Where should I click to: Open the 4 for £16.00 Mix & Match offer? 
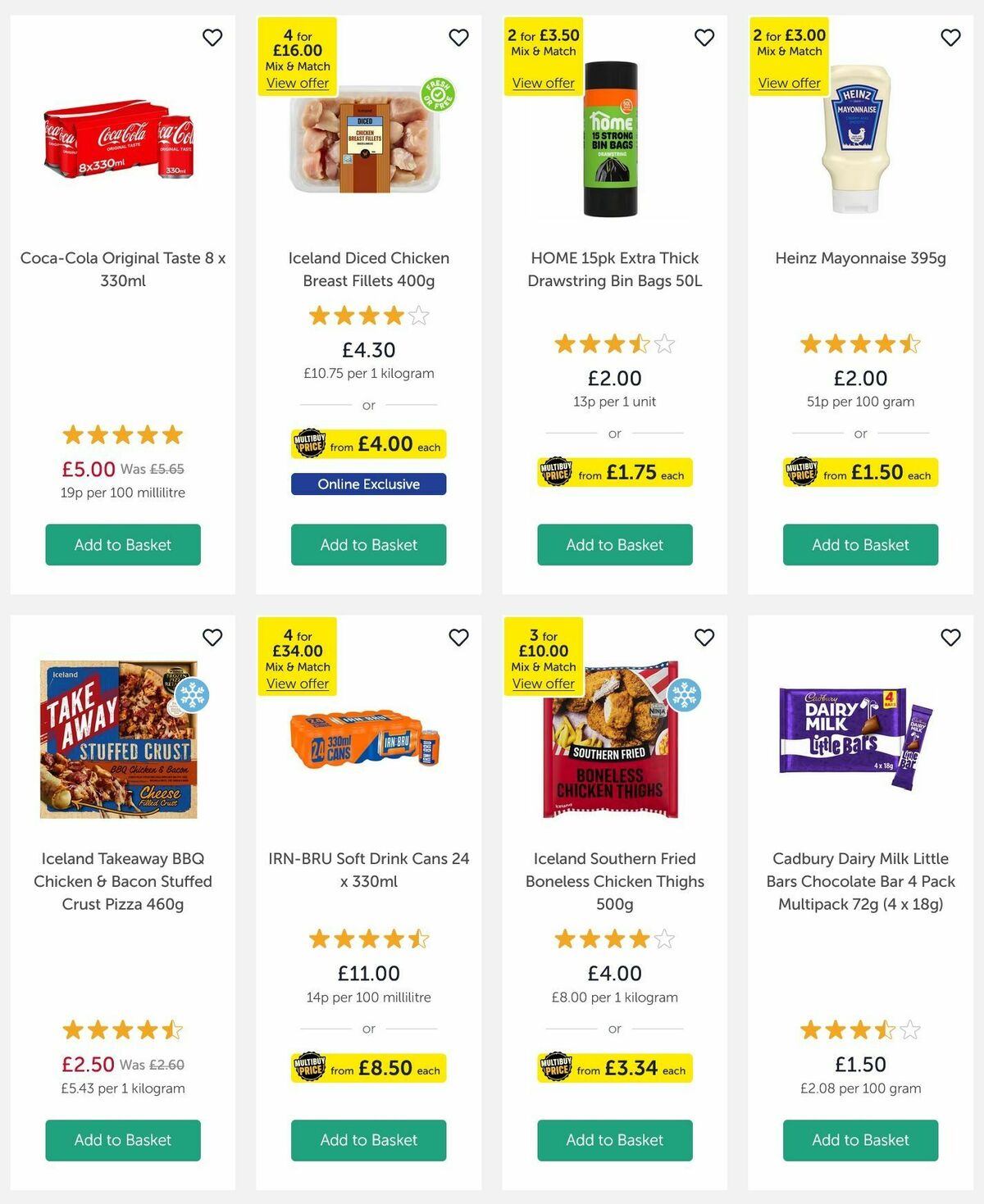(297, 83)
